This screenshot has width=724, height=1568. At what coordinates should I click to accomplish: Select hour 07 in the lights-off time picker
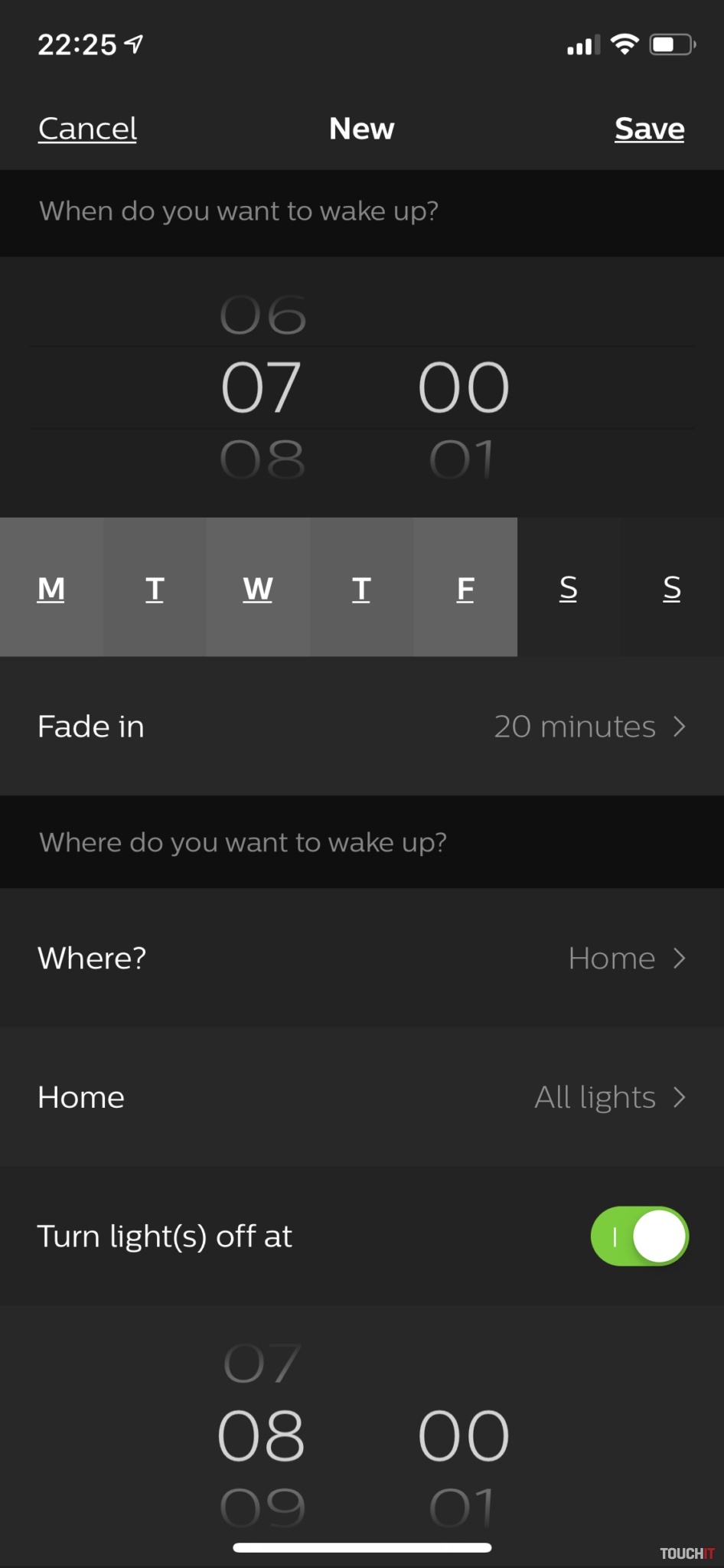tap(263, 1364)
